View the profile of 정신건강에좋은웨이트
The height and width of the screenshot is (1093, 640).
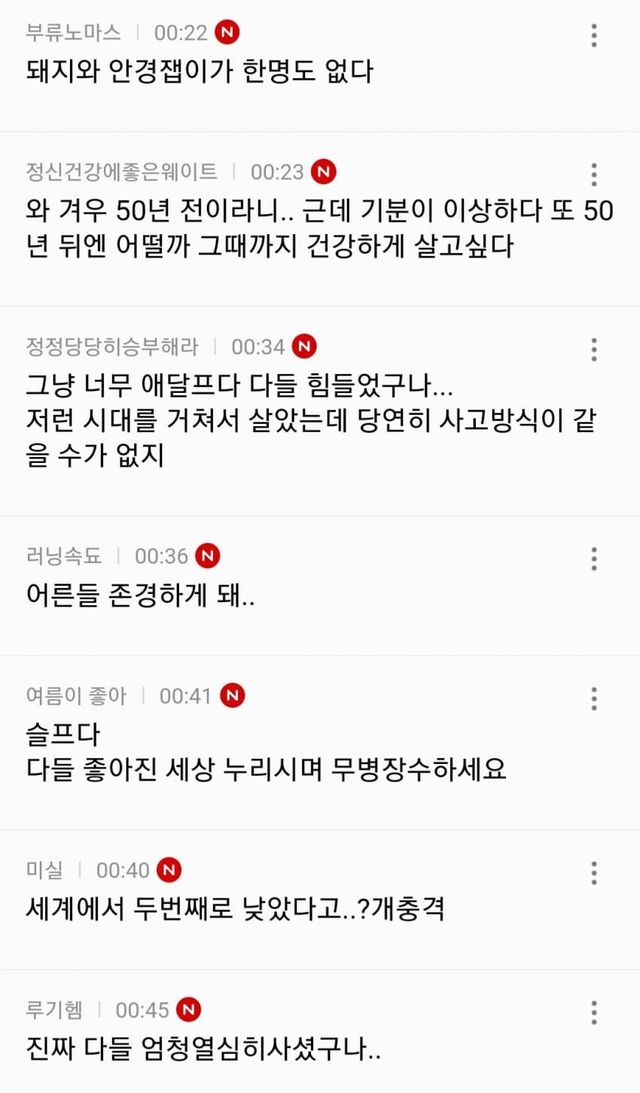click(121, 172)
